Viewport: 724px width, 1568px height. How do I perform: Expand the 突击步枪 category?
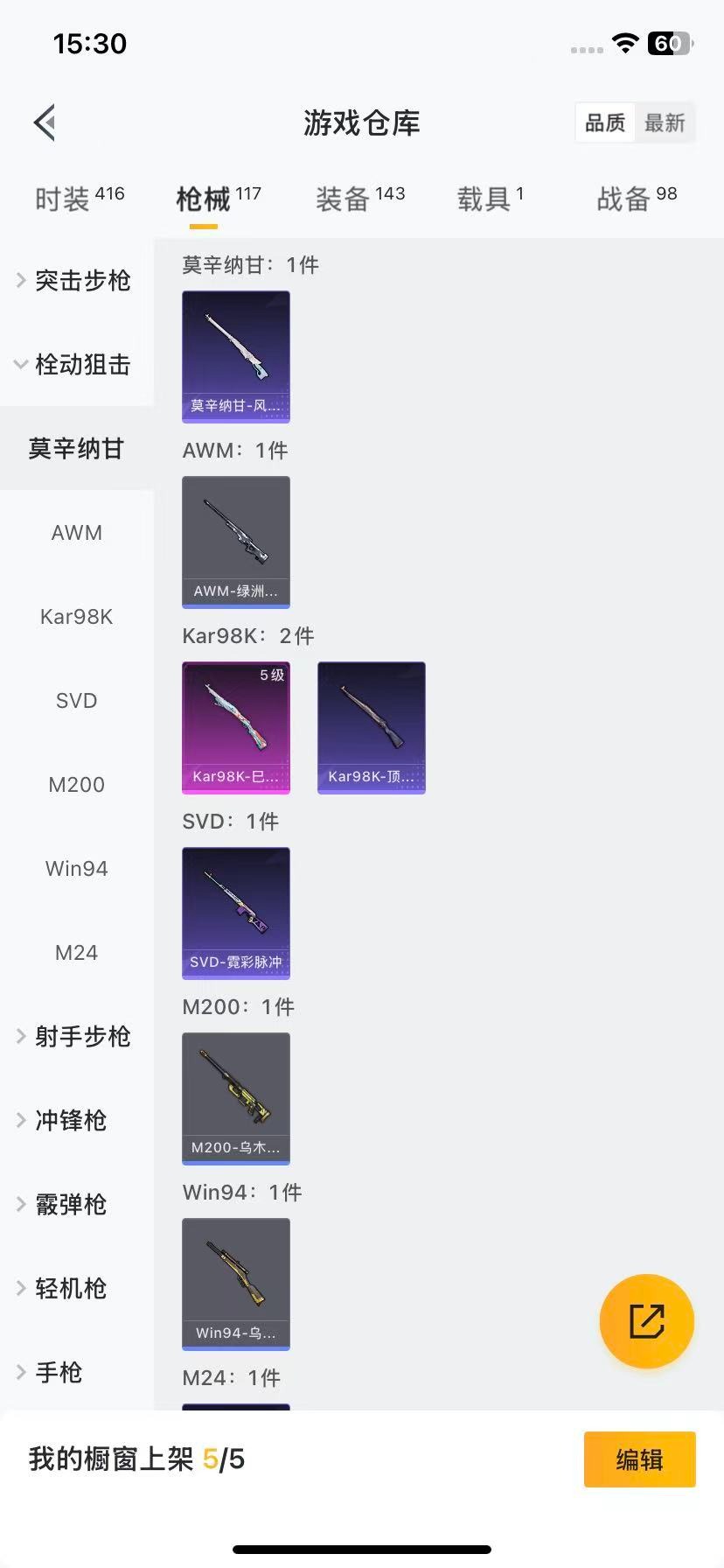tap(76, 281)
